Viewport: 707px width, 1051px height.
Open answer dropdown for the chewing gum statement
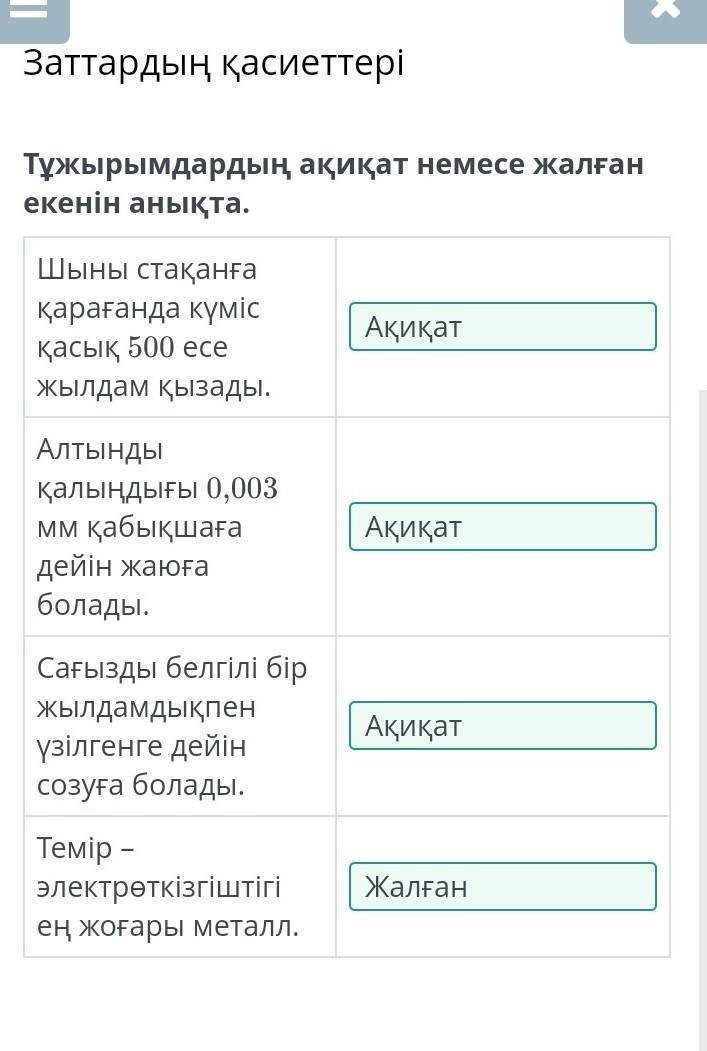click(x=502, y=726)
